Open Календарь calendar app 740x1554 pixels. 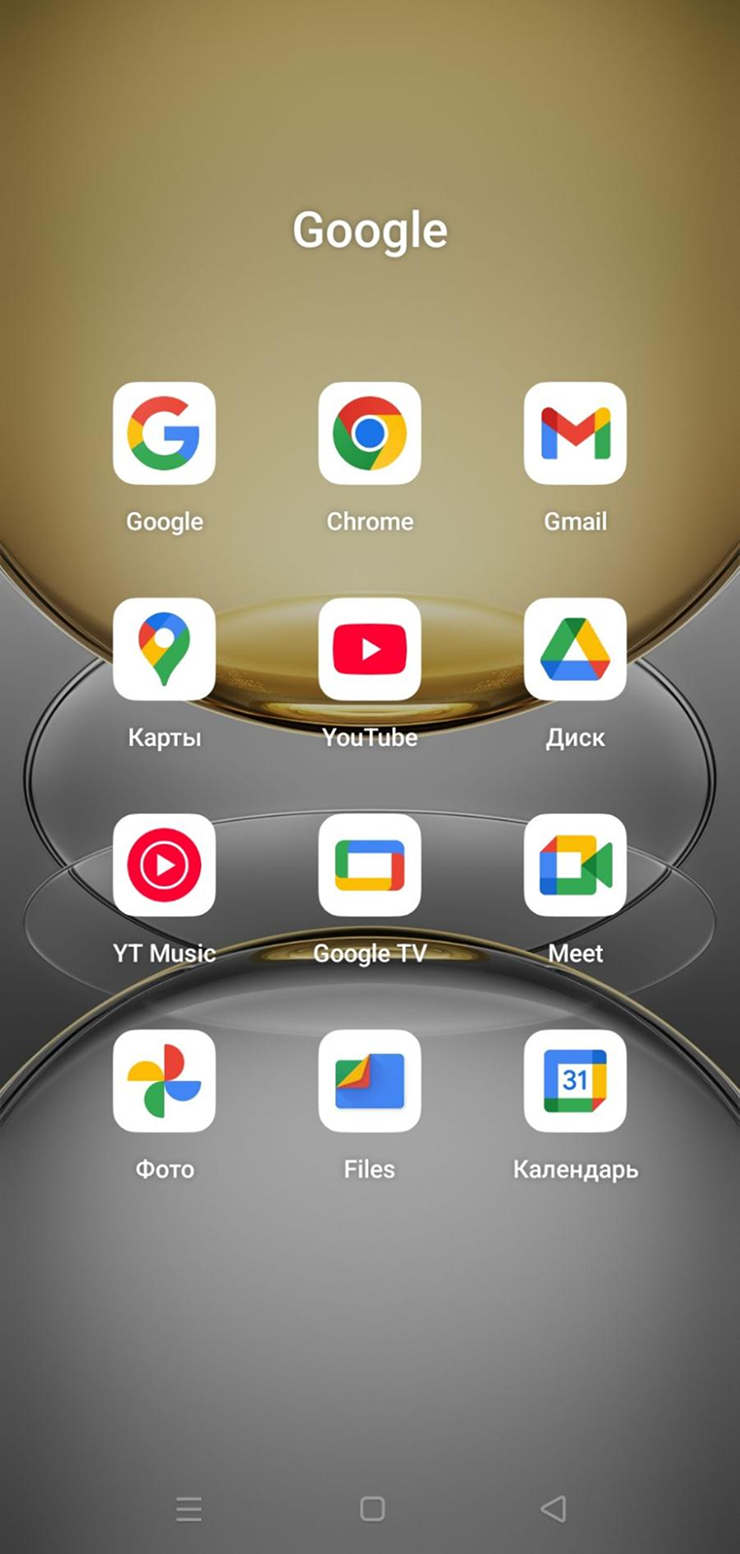pos(575,1081)
